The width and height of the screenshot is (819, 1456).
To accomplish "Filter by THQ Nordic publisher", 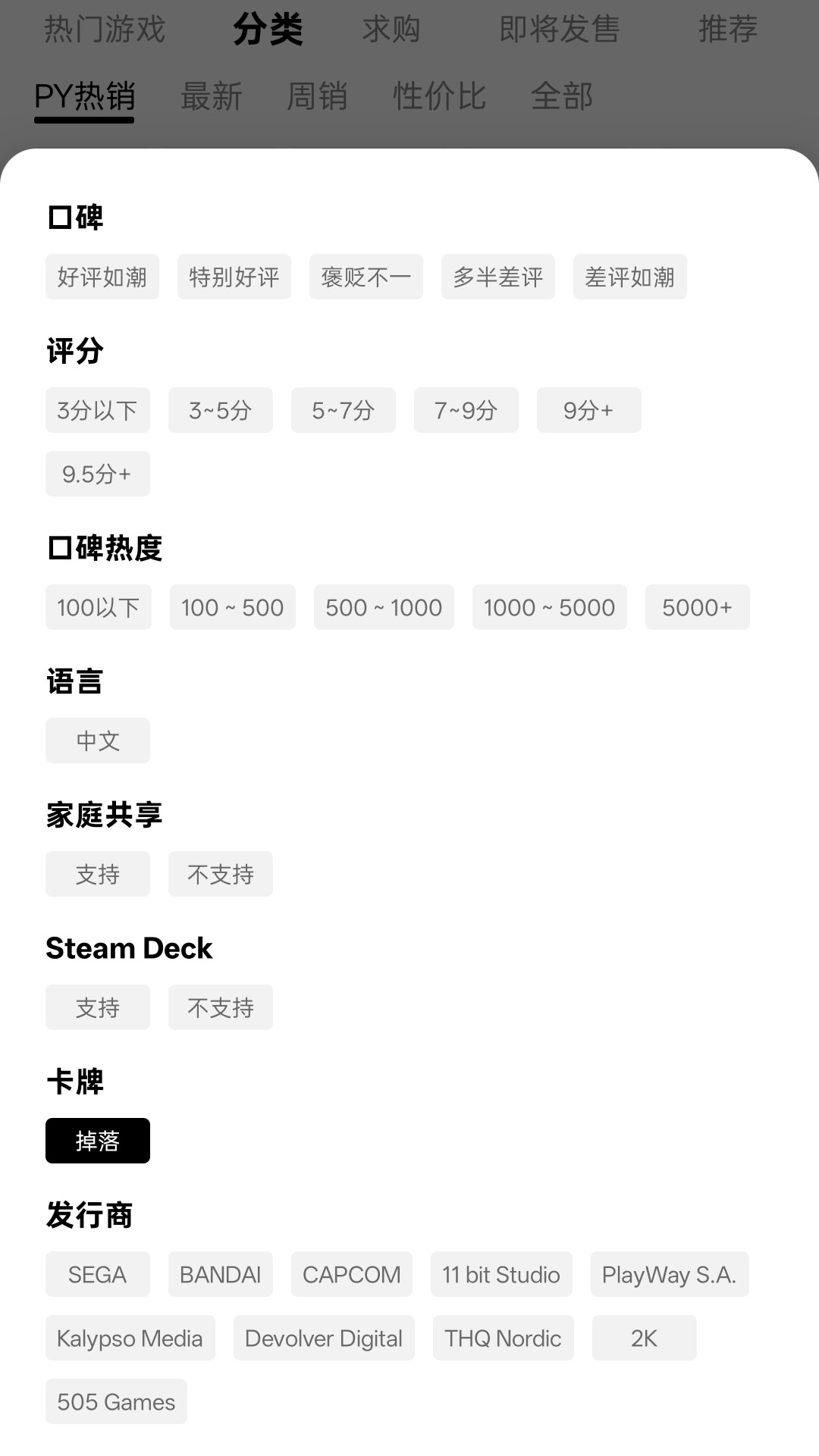I will point(503,1339).
